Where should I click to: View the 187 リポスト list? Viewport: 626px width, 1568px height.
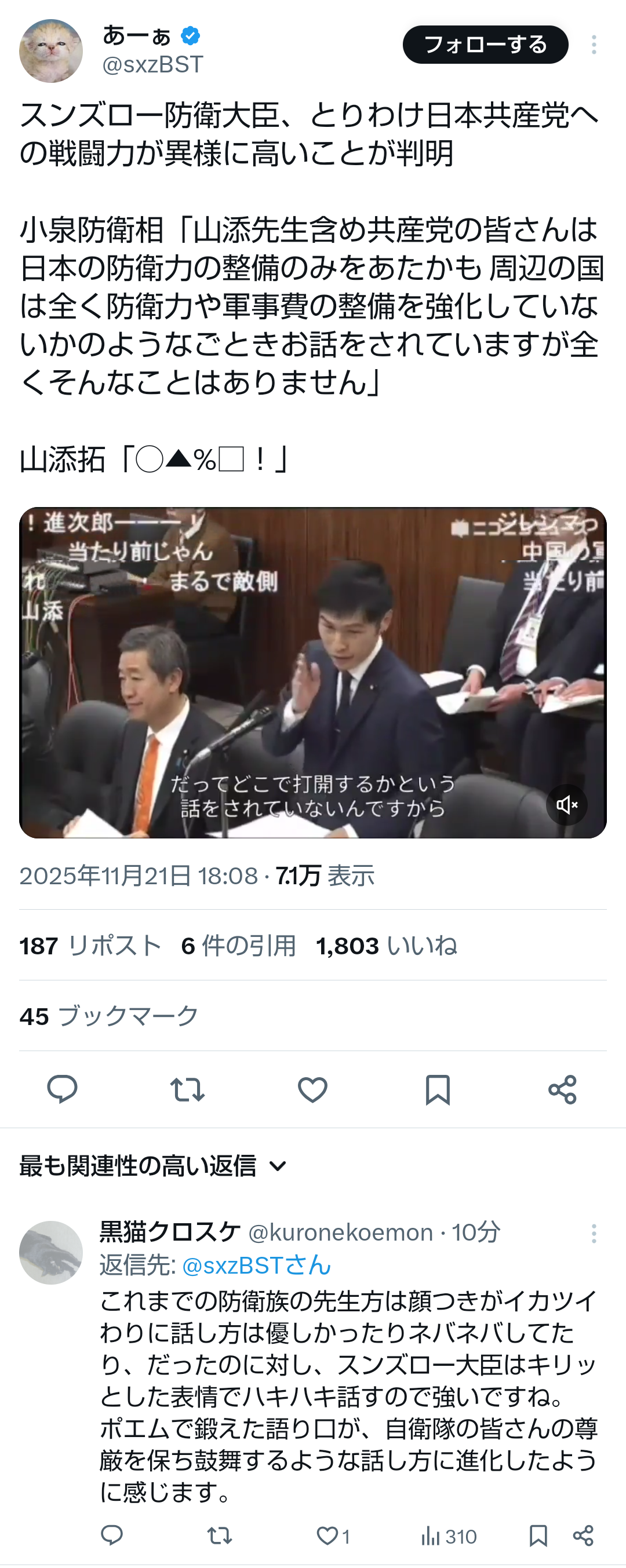pos(90,946)
